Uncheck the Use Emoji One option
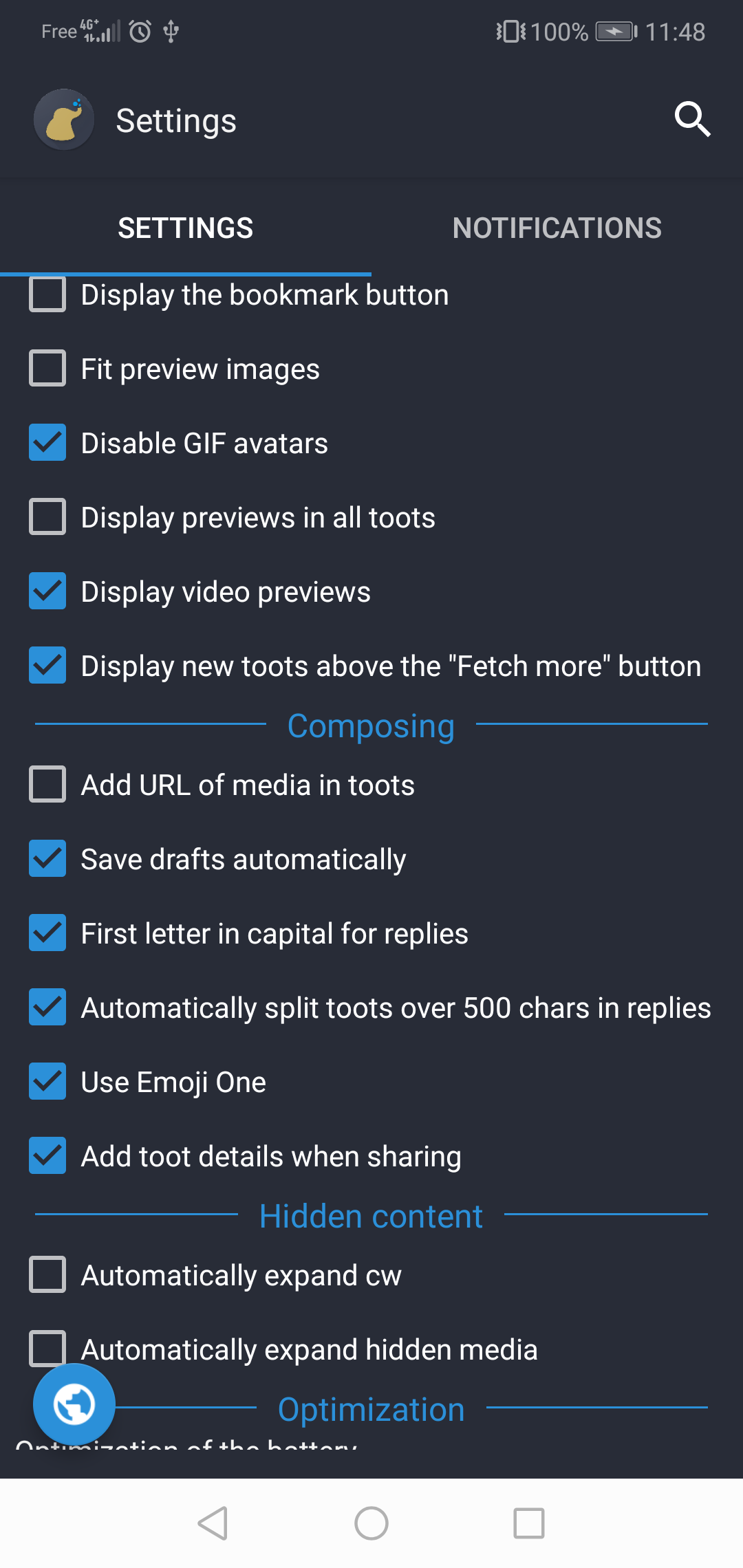The width and height of the screenshot is (743, 1568). (x=47, y=1081)
